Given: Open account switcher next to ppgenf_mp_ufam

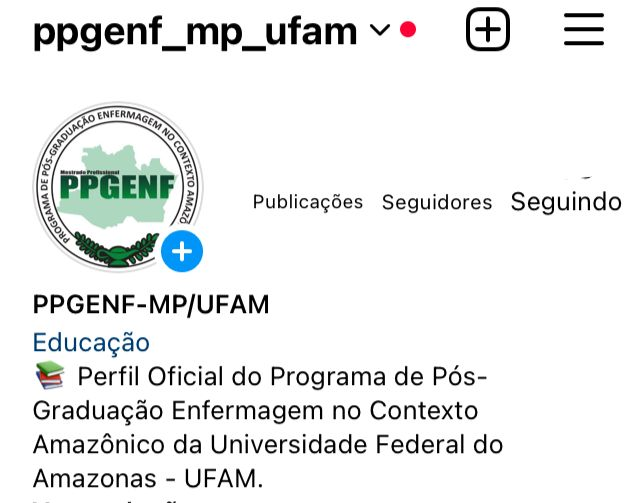Looking at the screenshot, I should click(379, 31).
